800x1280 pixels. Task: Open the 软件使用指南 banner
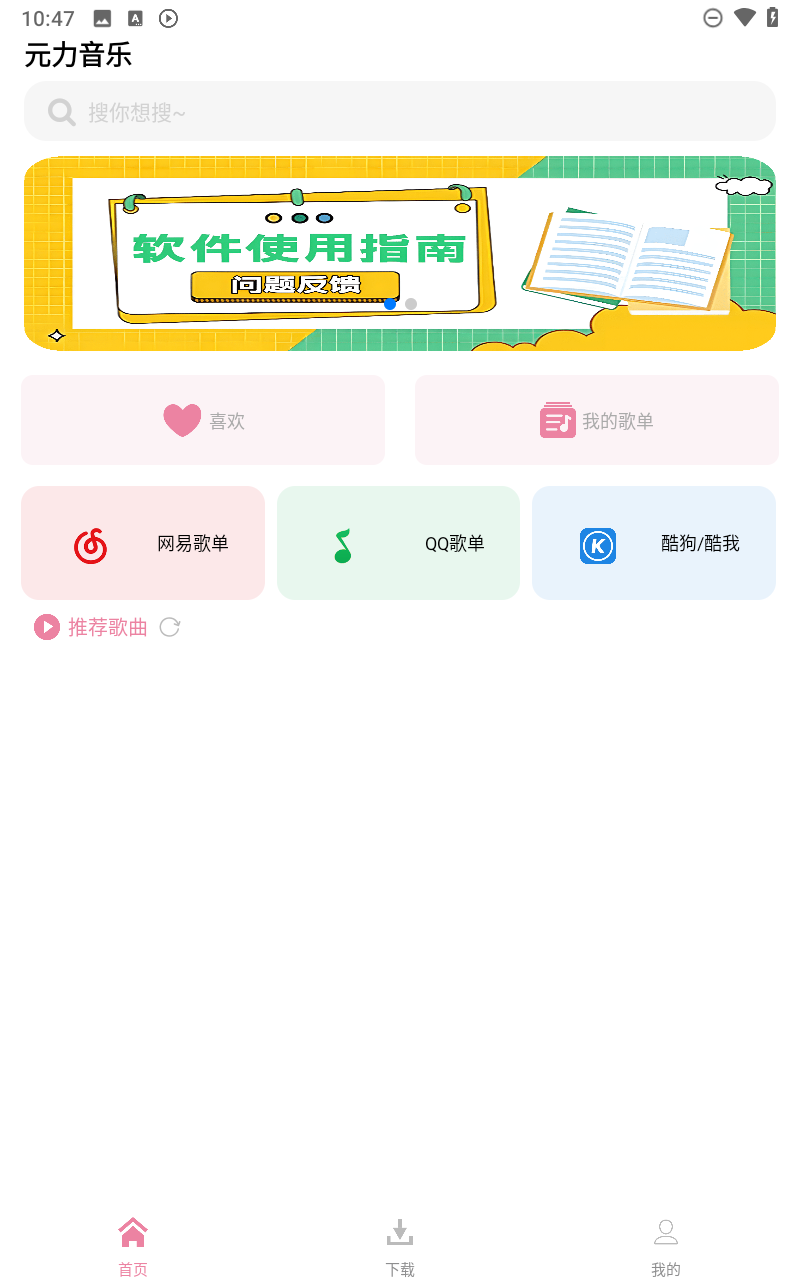[x=400, y=253]
